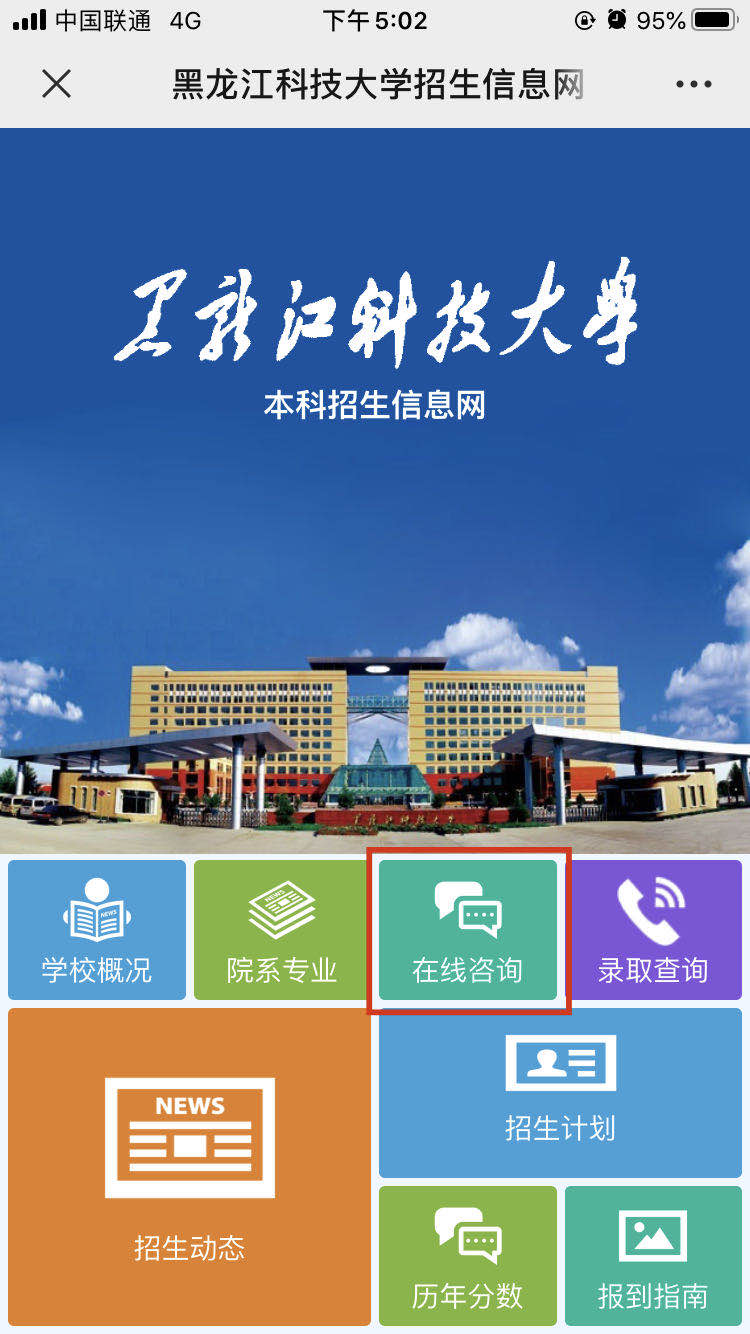Check 历年分数 past scores tile
The height and width of the screenshot is (1334, 750).
click(468, 1255)
